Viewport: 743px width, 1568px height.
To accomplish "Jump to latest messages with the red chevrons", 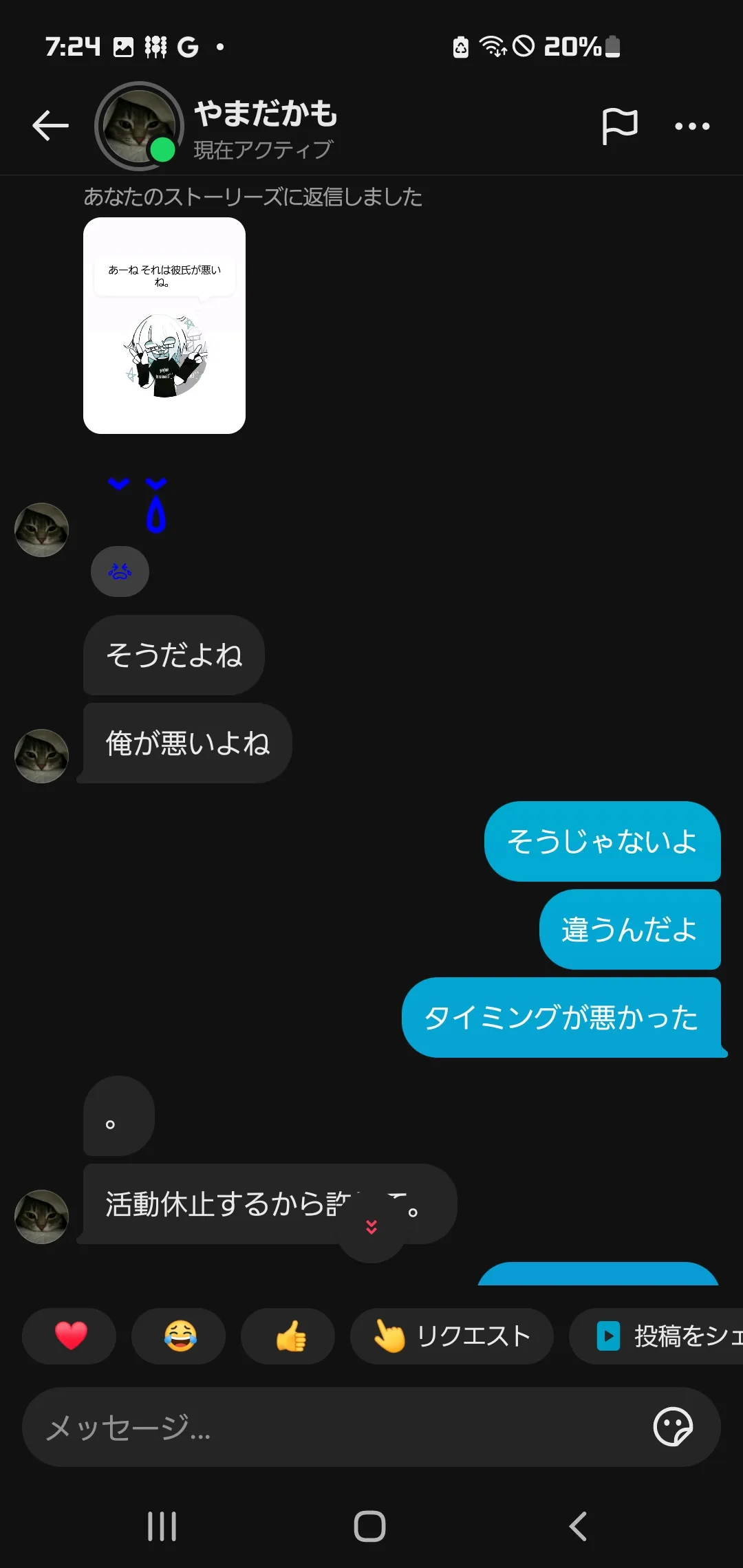I will tap(371, 1228).
